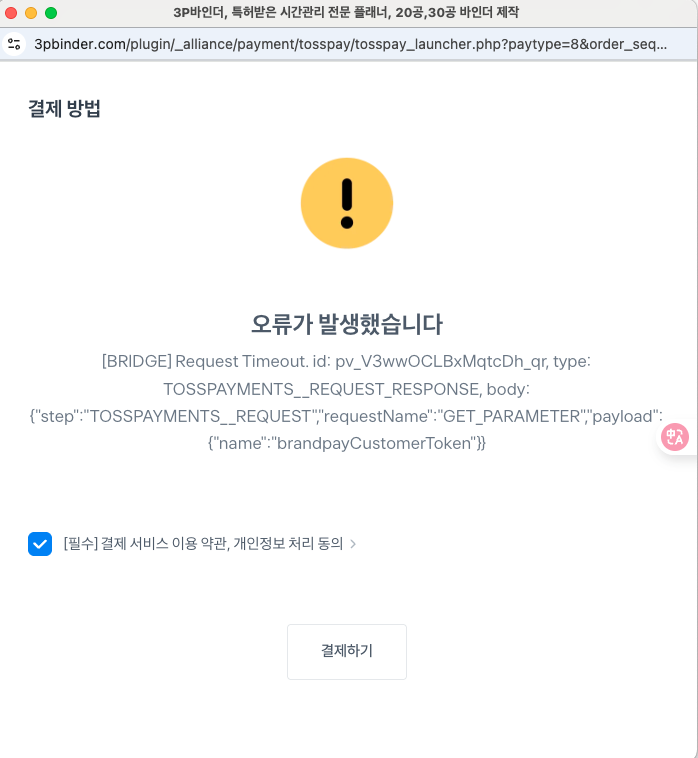Open the 약관, 개인정보 처리 동의 details chevron
The height and width of the screenshot is (758, 698).
tap(353, 544)
